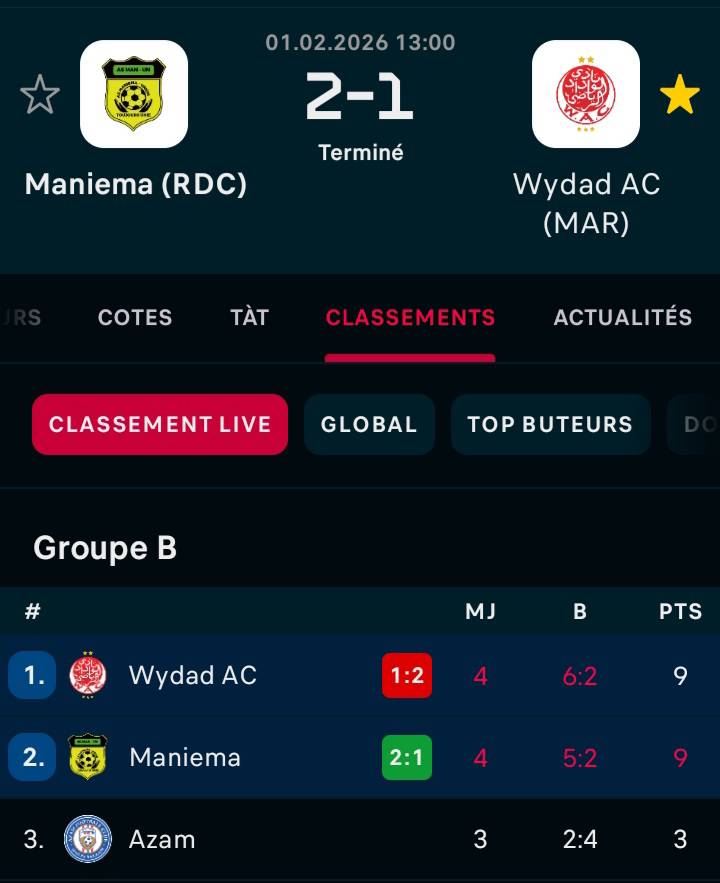View the TOP BUTEURS list

pyautogui.click(x=550, y=424)
